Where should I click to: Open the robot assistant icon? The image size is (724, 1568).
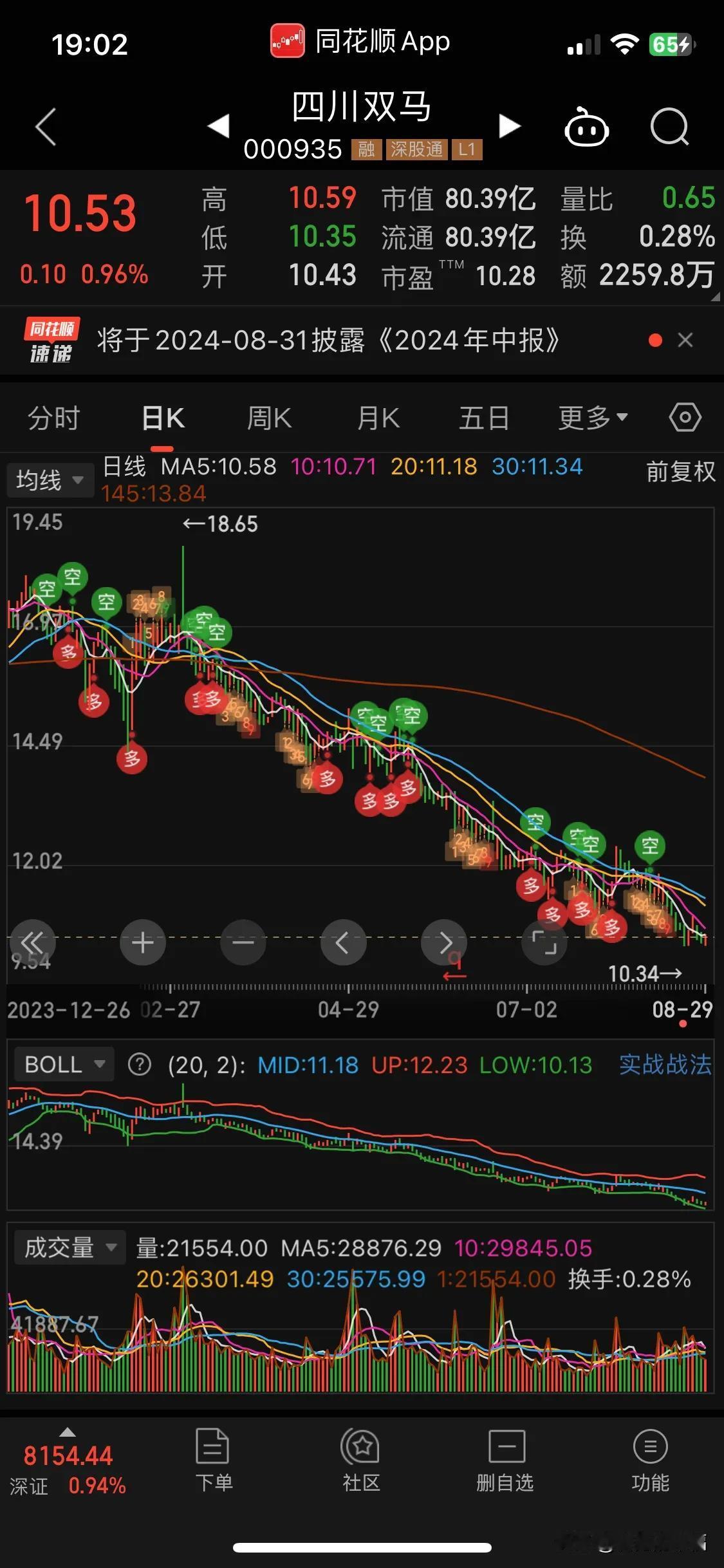click(586, 127)
